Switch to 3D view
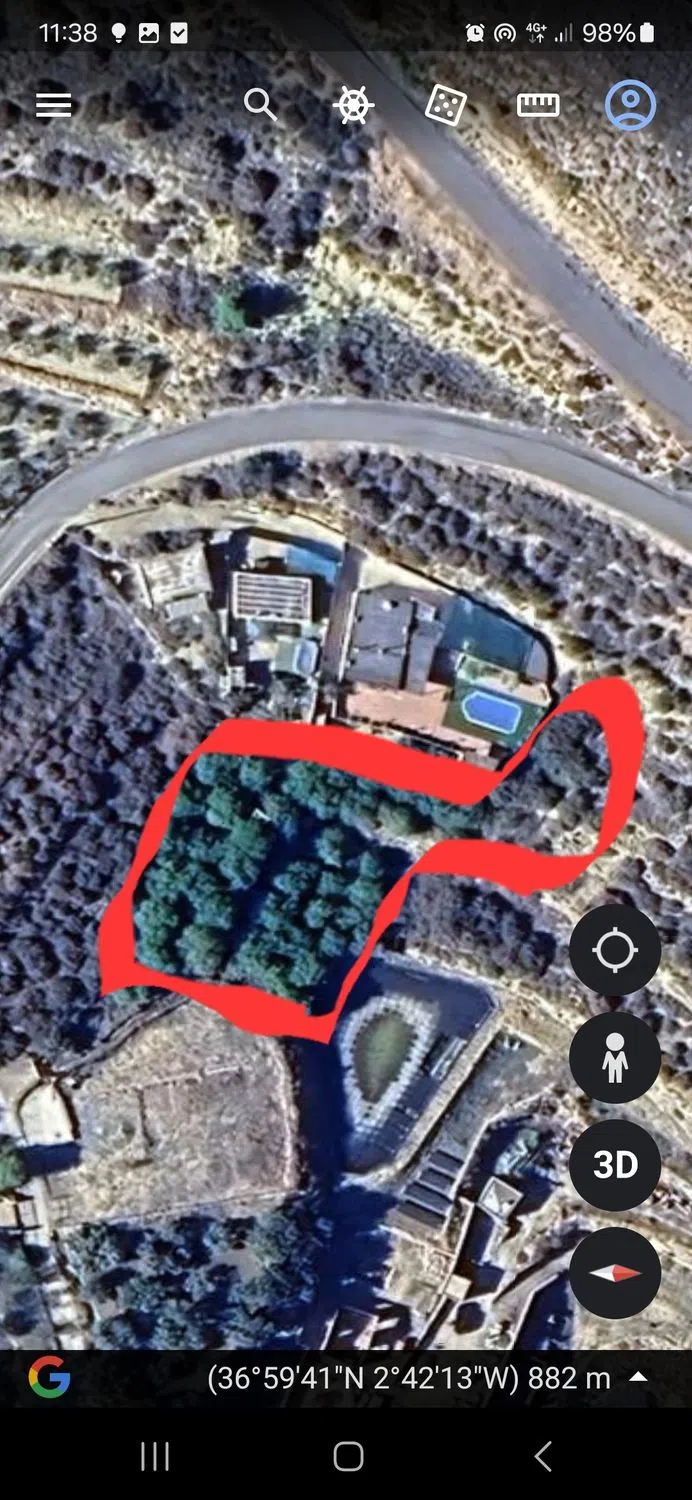Viewport: 692px width, 1500px height. tap(615, 1165)
